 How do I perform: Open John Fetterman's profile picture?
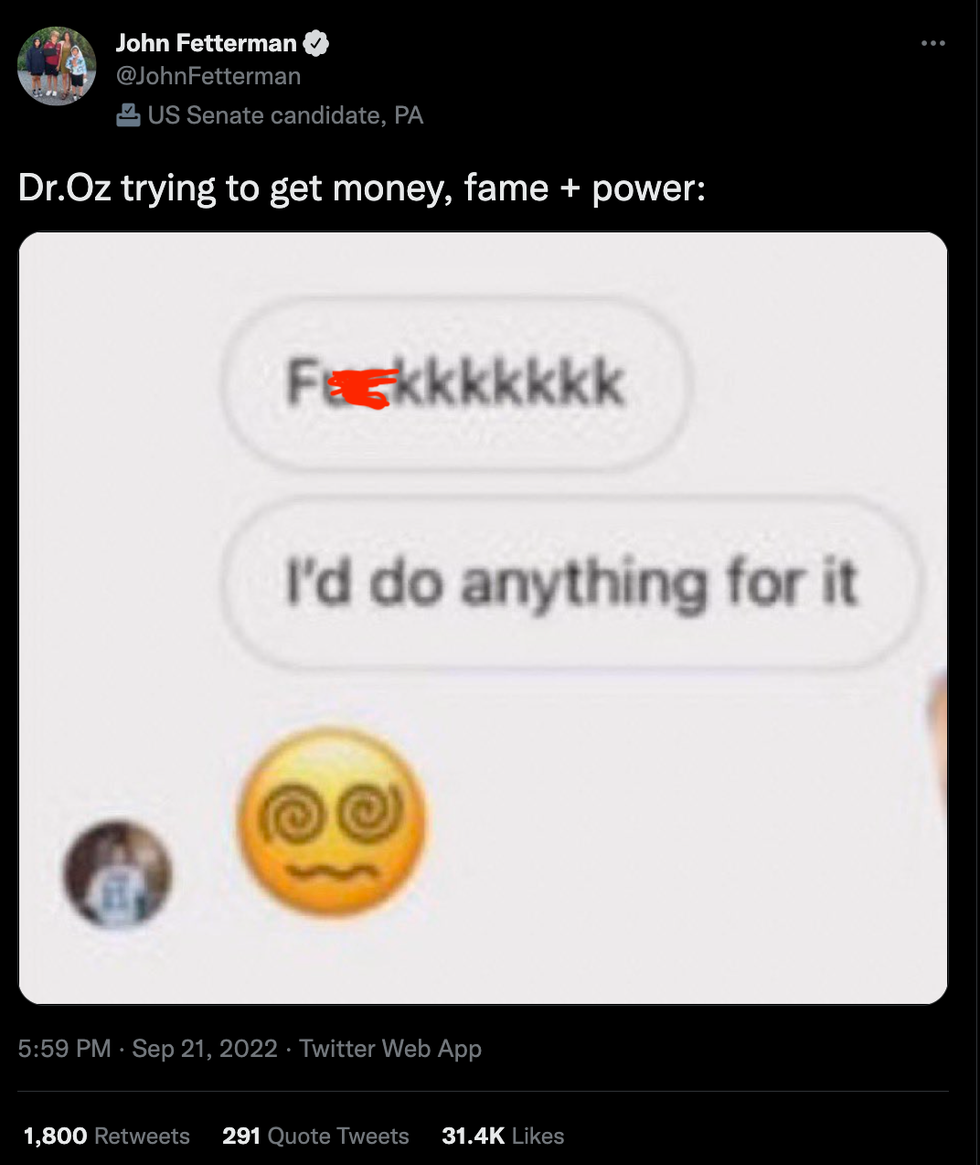[57, 66]
